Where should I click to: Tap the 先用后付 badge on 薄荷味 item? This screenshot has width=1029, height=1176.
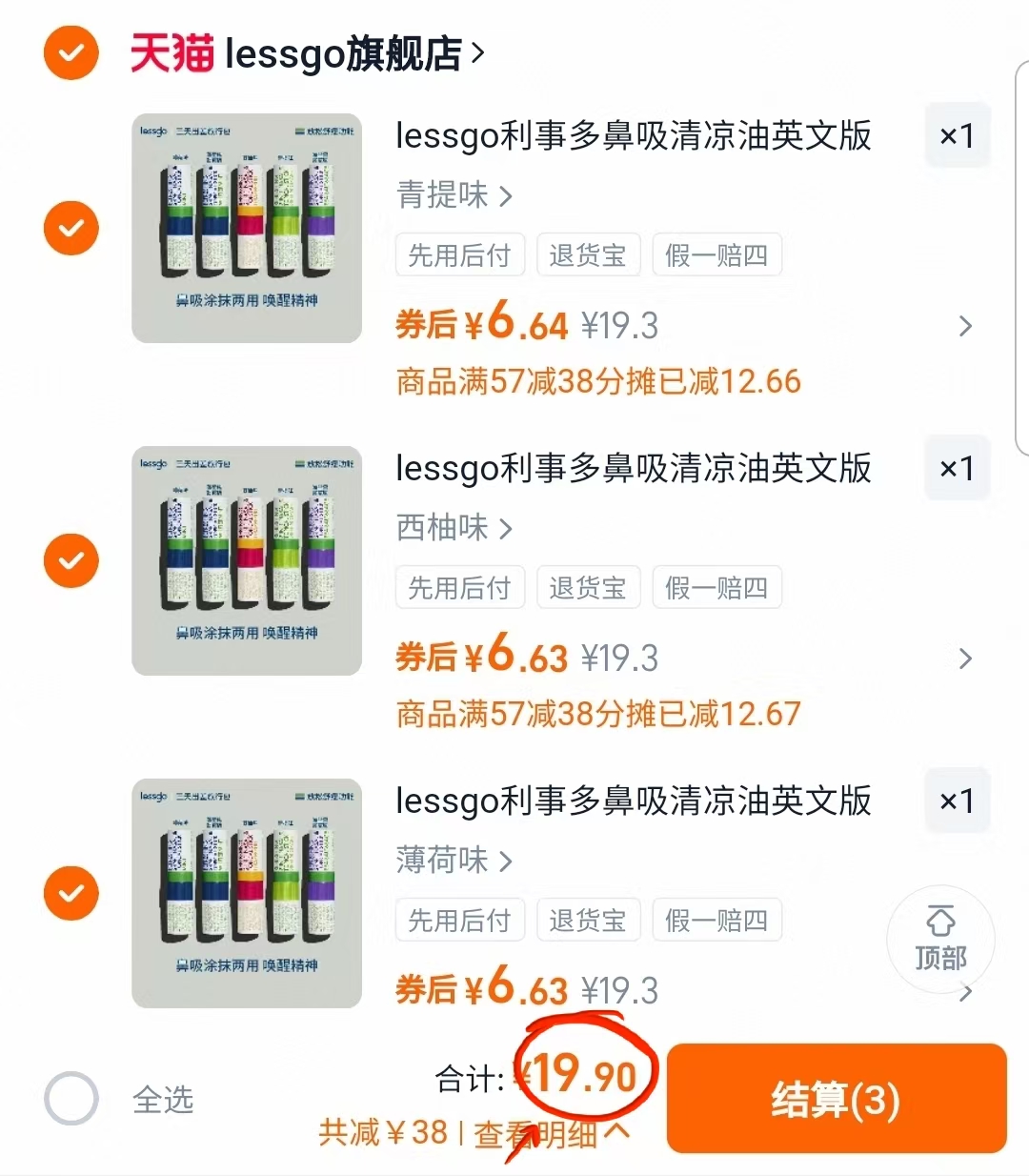[459, 920]
